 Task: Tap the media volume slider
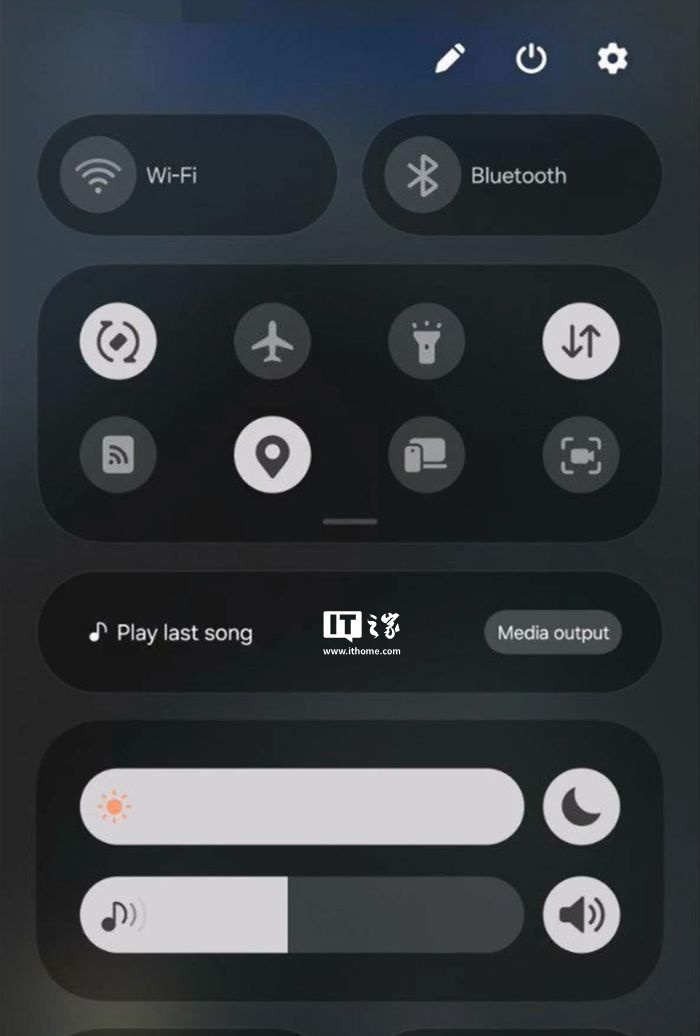301,915
